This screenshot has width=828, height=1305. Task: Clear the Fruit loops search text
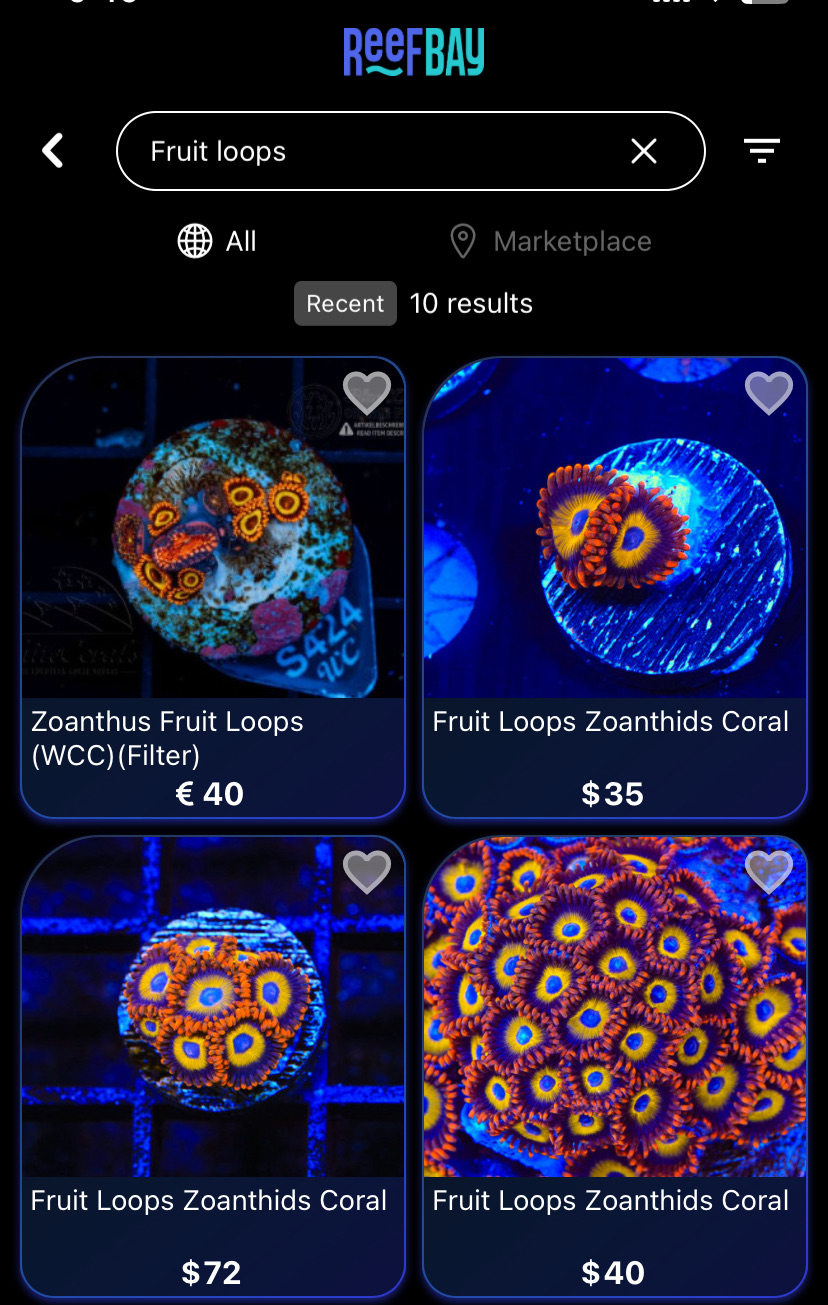pos(644,151)
